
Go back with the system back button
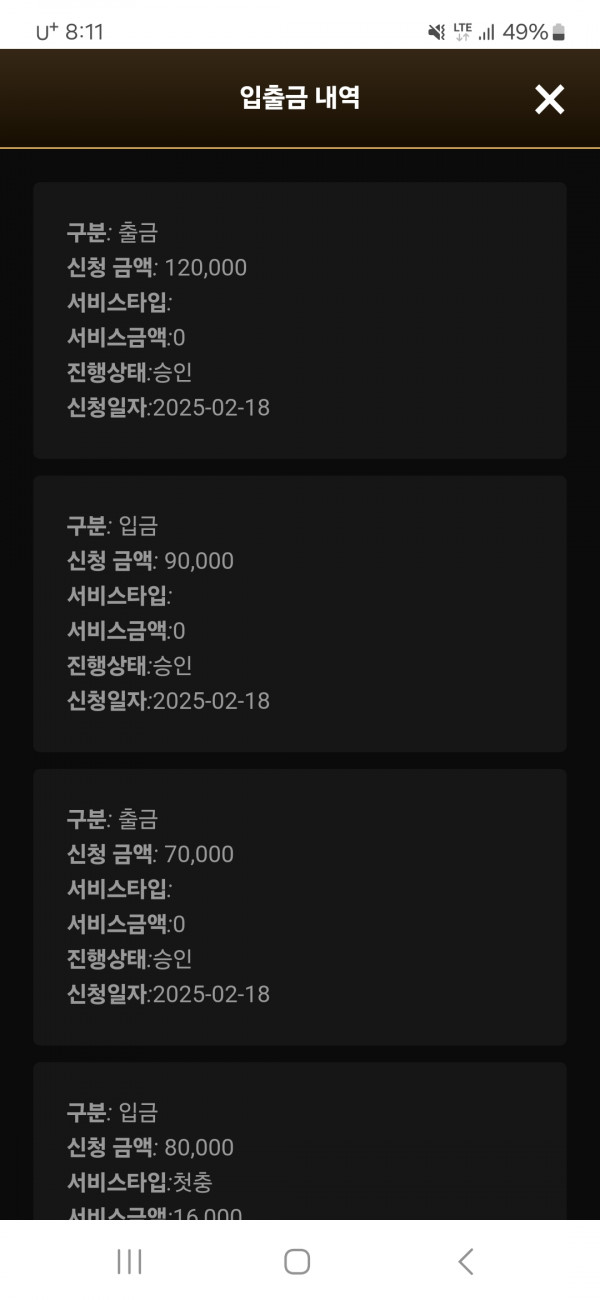pyautogui.click(x=466, y=1261)
